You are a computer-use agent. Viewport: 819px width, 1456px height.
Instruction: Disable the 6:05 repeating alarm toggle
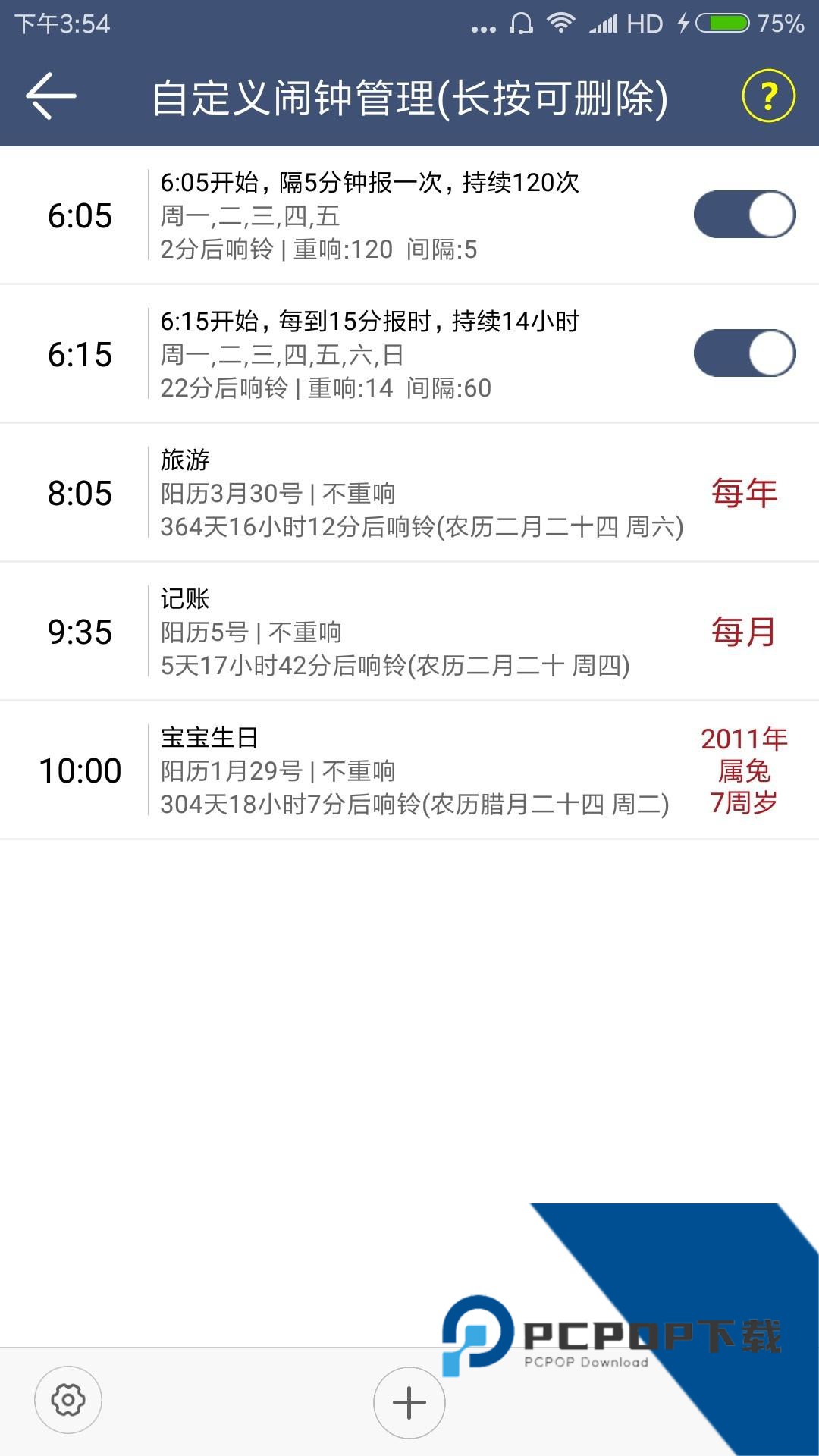(745, 216)
